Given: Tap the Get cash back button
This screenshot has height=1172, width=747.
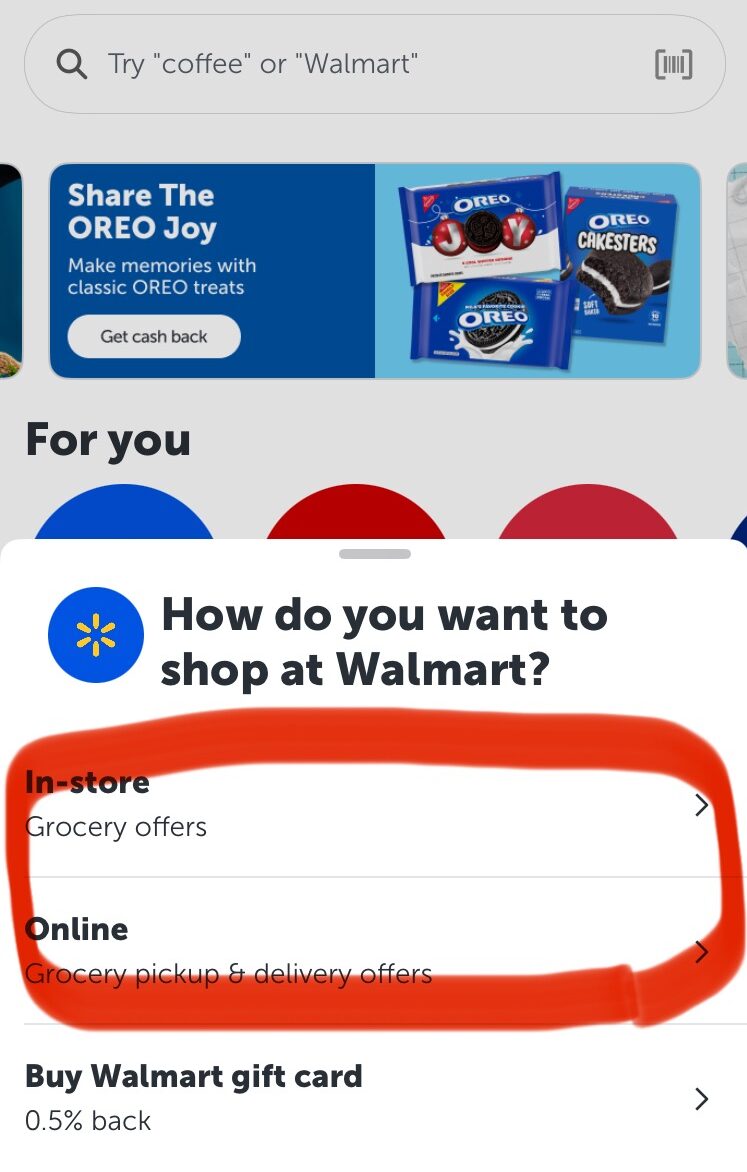Looking at the screenshot, I should click(153, 336).
